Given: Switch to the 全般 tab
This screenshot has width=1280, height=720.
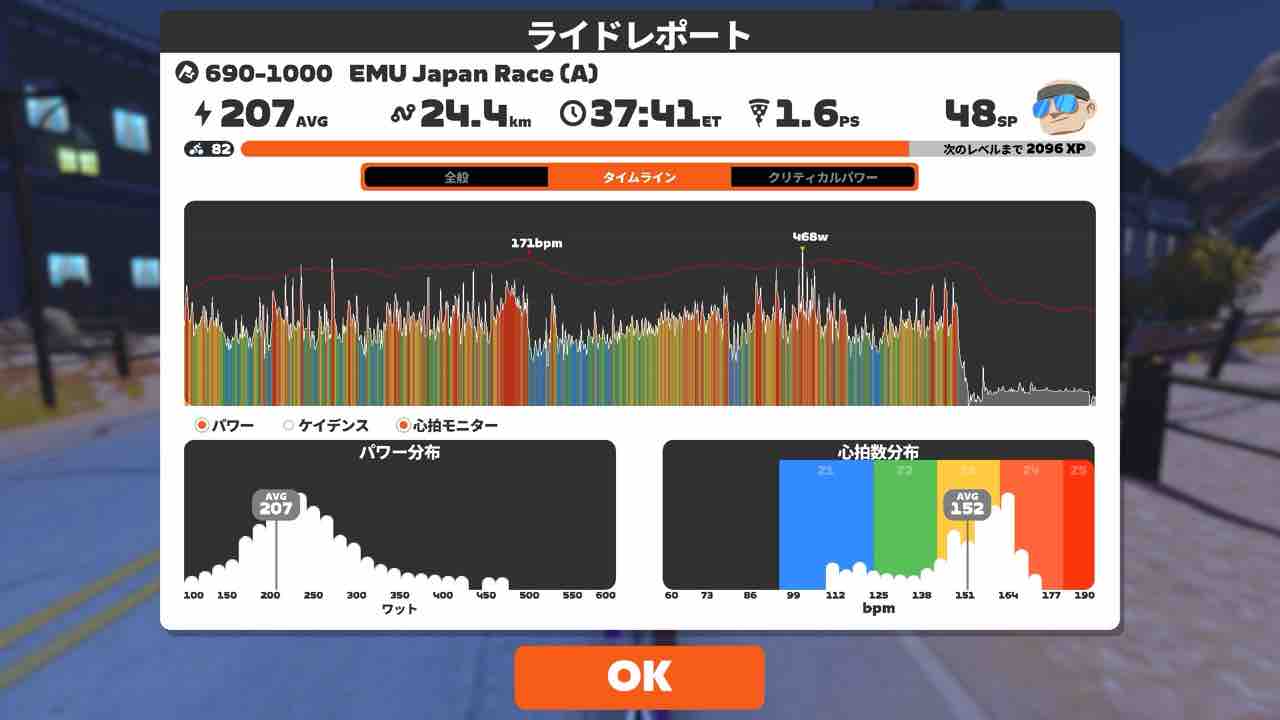Looking at the screenshot, I should [x=456, y=177].
